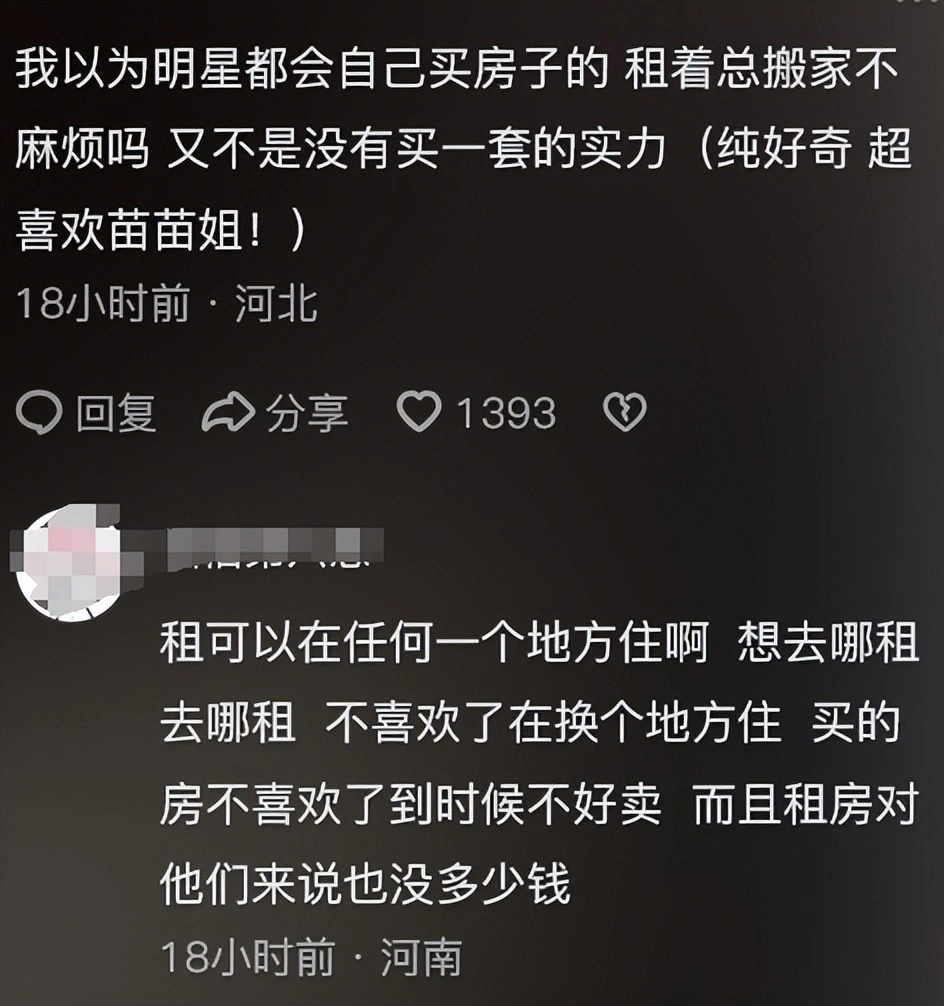This screenshot has width=944, height=1006.
Task: Dislike the comment with the broken heart
Action: click(626, 412)
